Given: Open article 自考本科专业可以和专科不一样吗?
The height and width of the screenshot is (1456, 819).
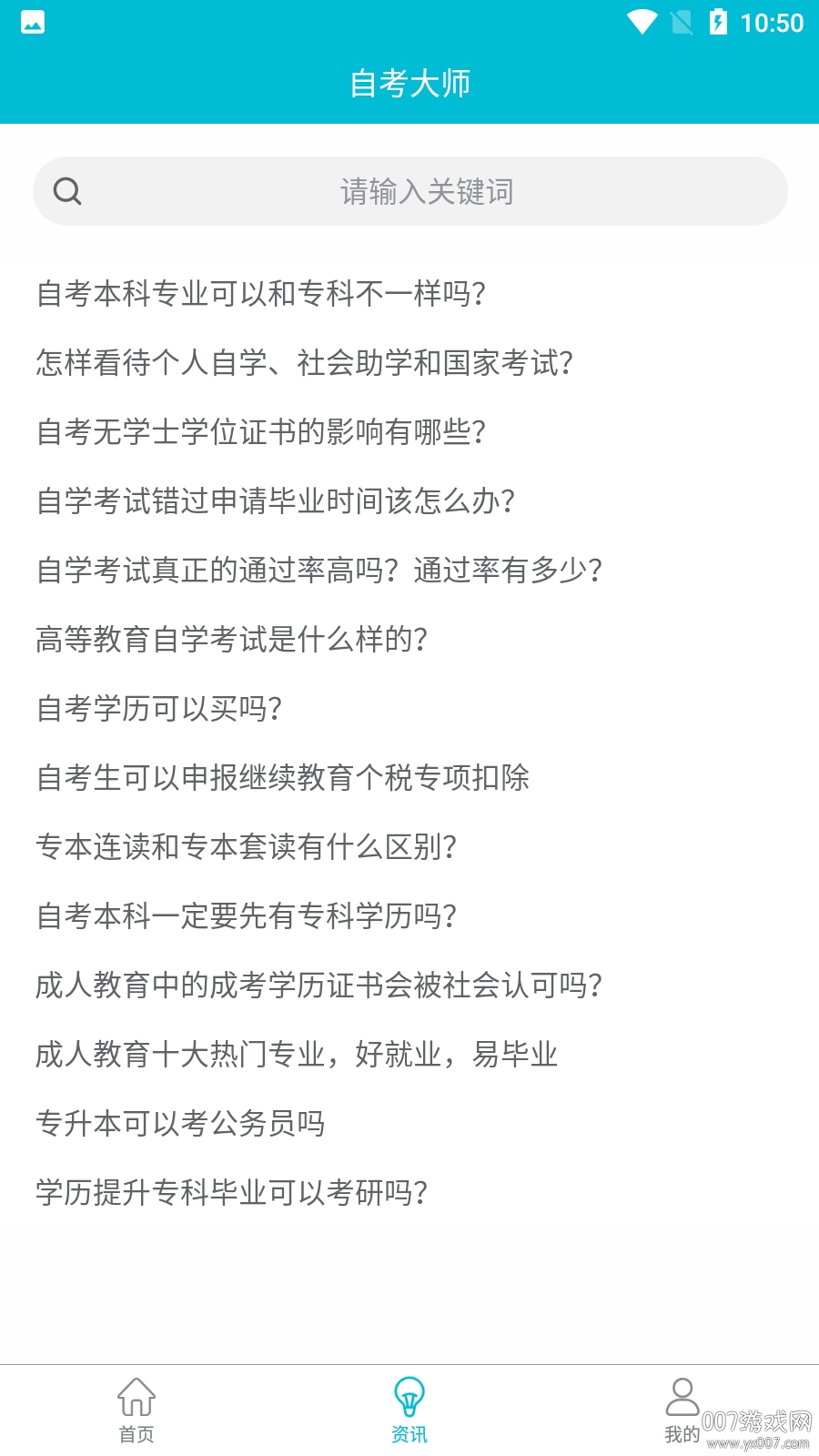Looking at the screenshot, I should (260, 293).
